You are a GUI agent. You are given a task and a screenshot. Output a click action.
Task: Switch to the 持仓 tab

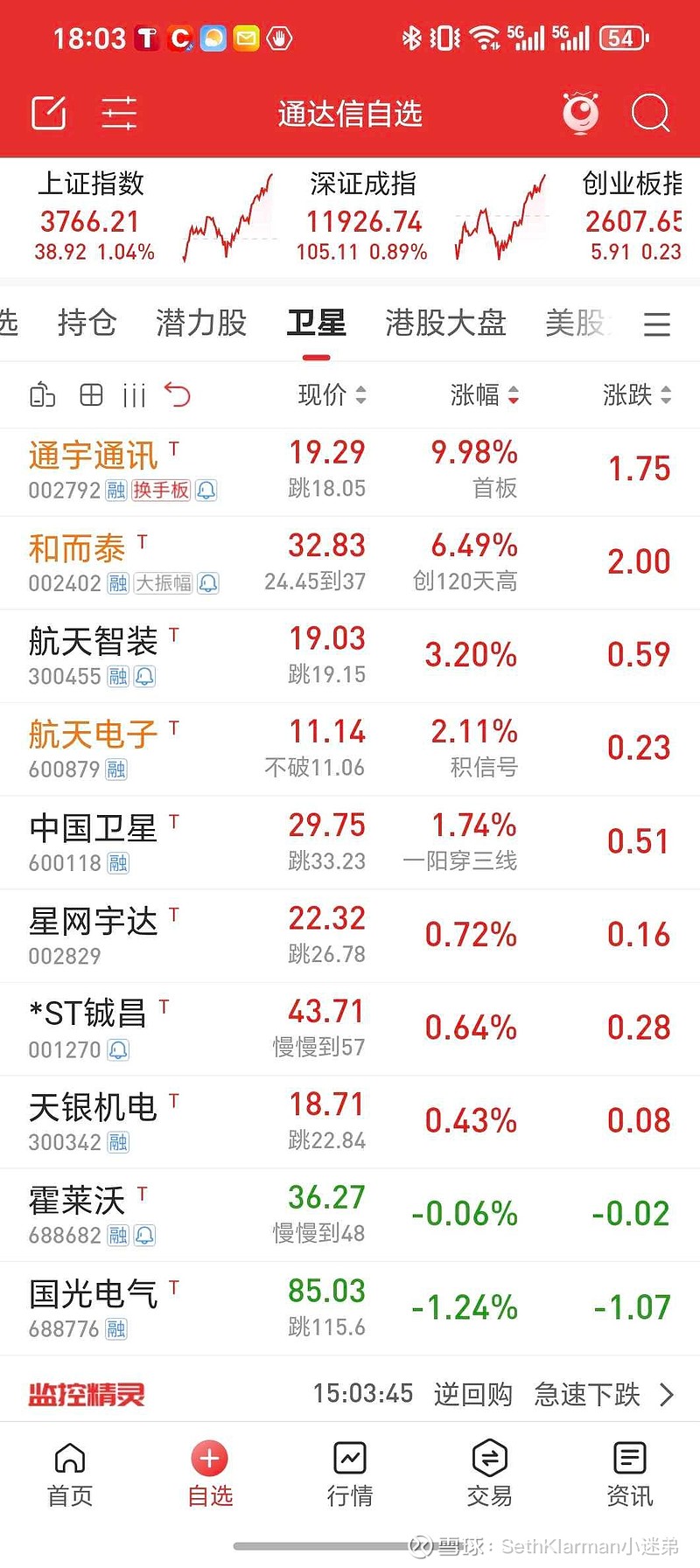[x=87, y=323]
